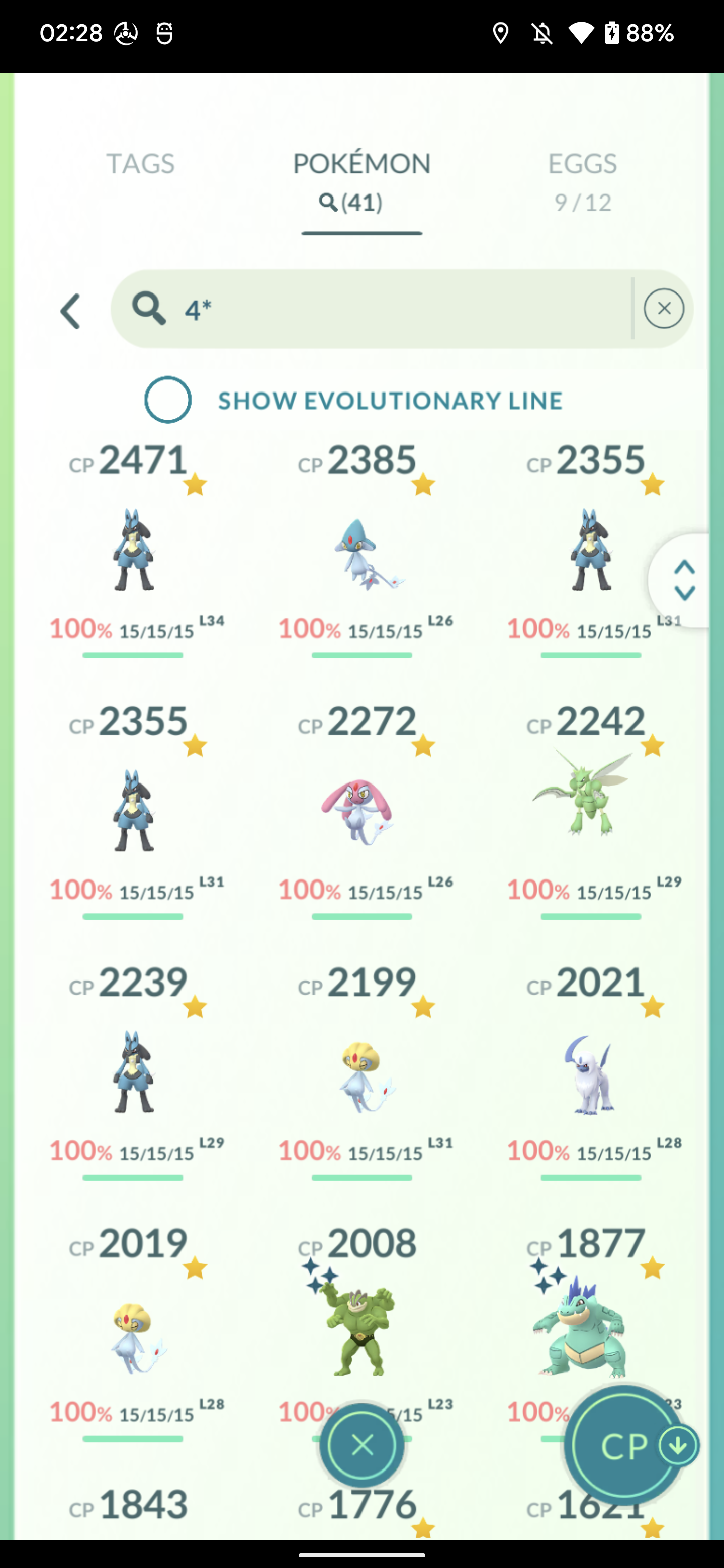Switch to the Tags tab

(x=141, y=164)
